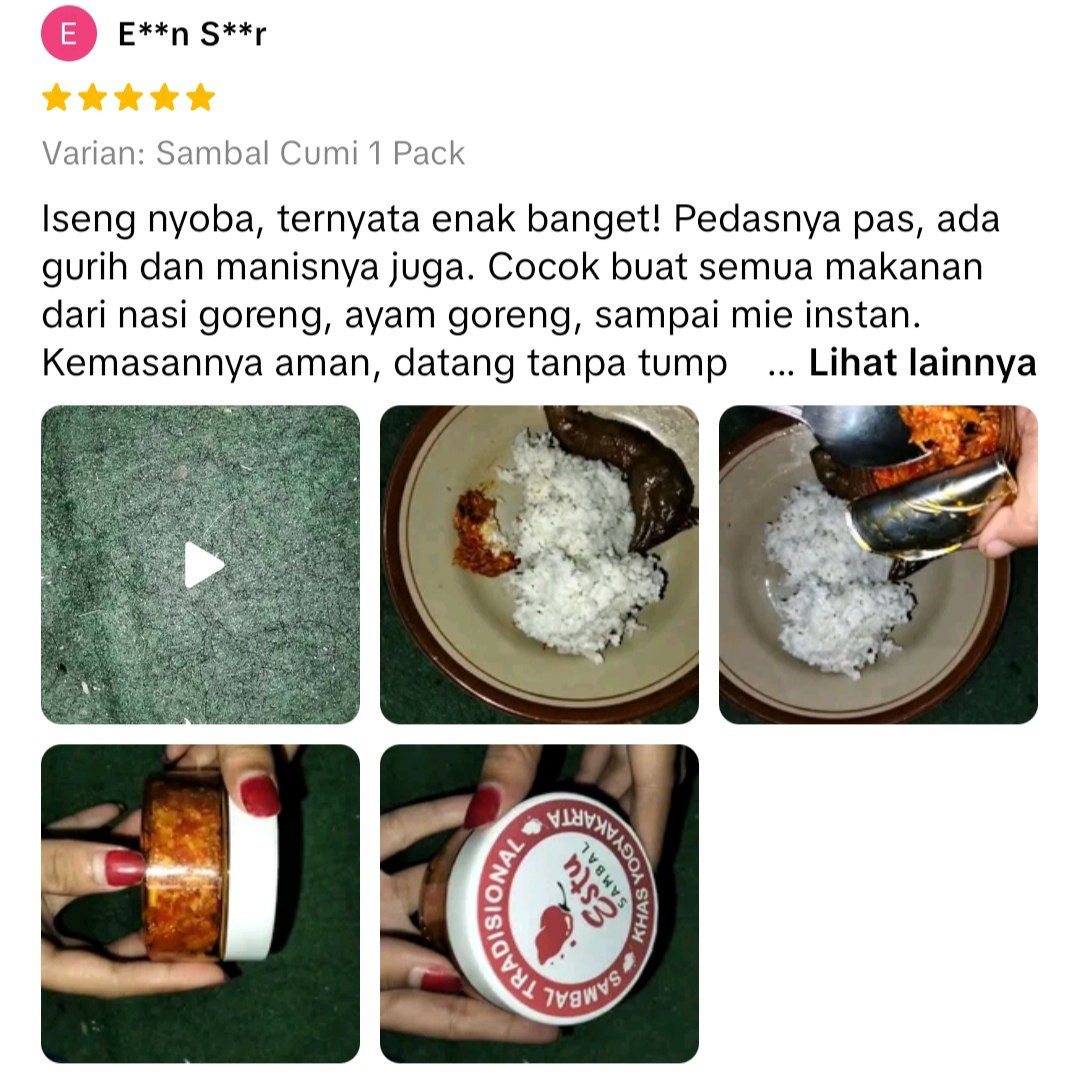Image resolution: width=1080 pixels, height=1078 pixels.
Task: Expand the review with Lihat lainnya
Action: pos(921,364)
